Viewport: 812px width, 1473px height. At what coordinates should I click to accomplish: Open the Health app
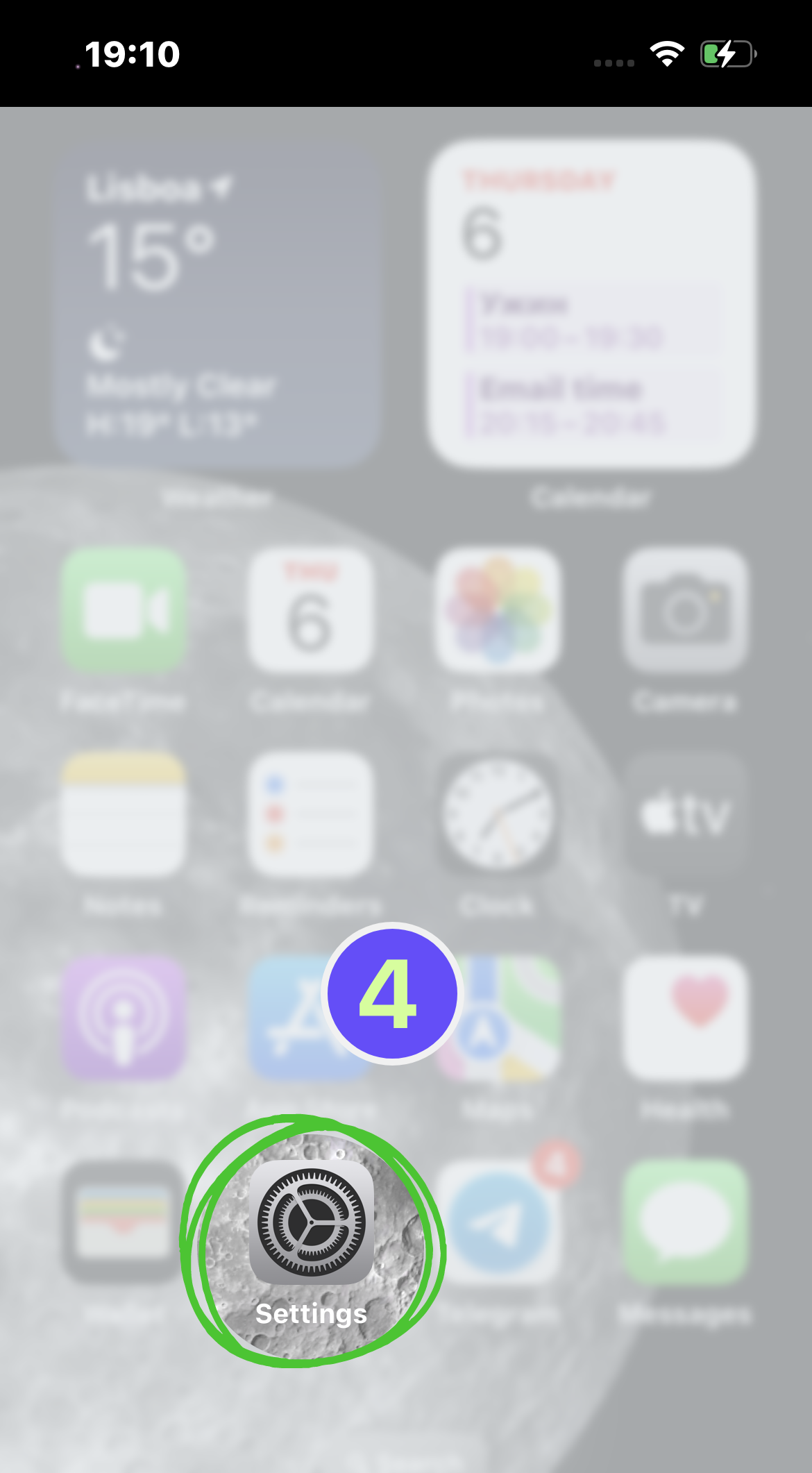point(685,1016)
